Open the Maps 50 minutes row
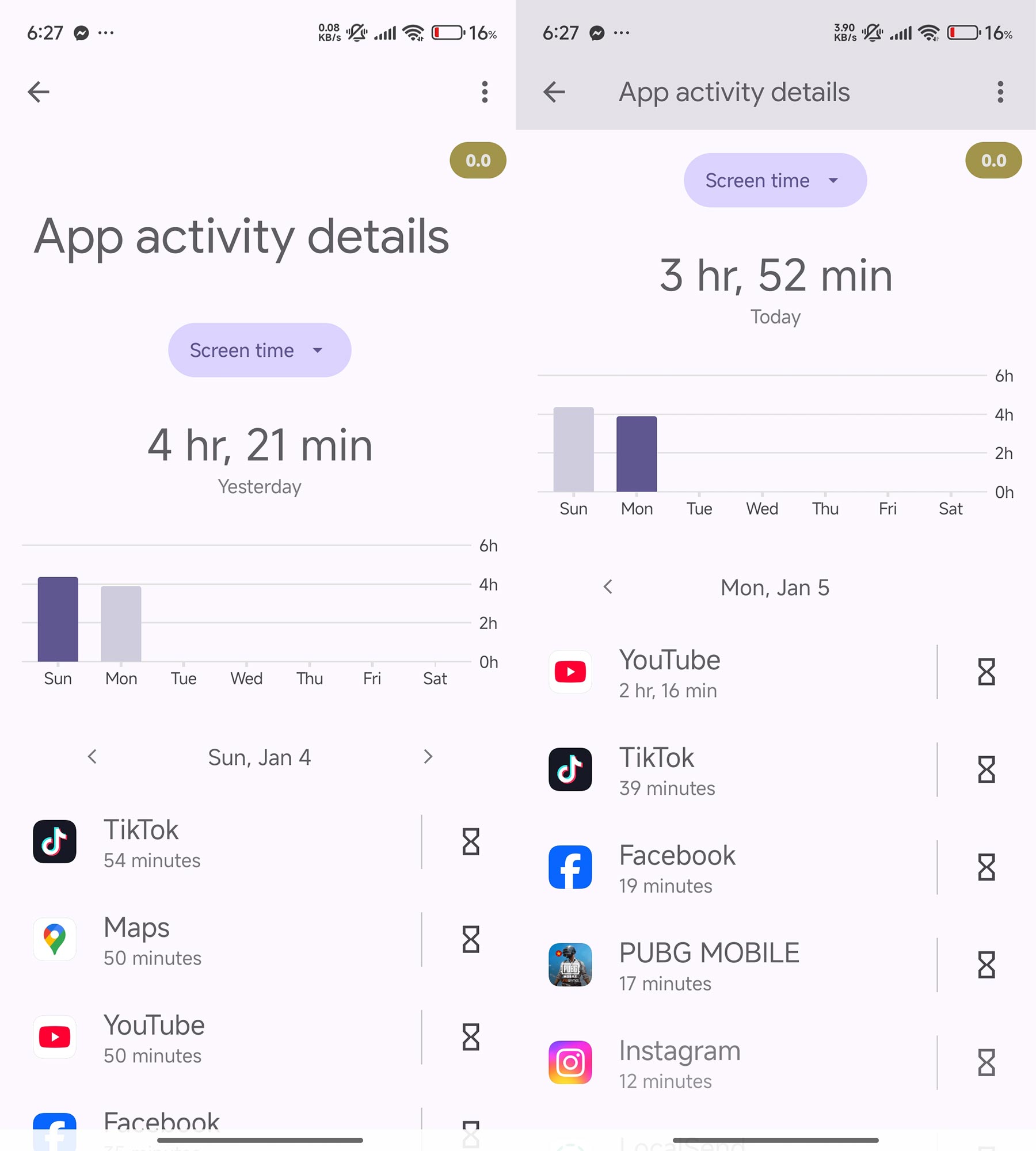This screenshot has height=1151, width=1036. 224,940
